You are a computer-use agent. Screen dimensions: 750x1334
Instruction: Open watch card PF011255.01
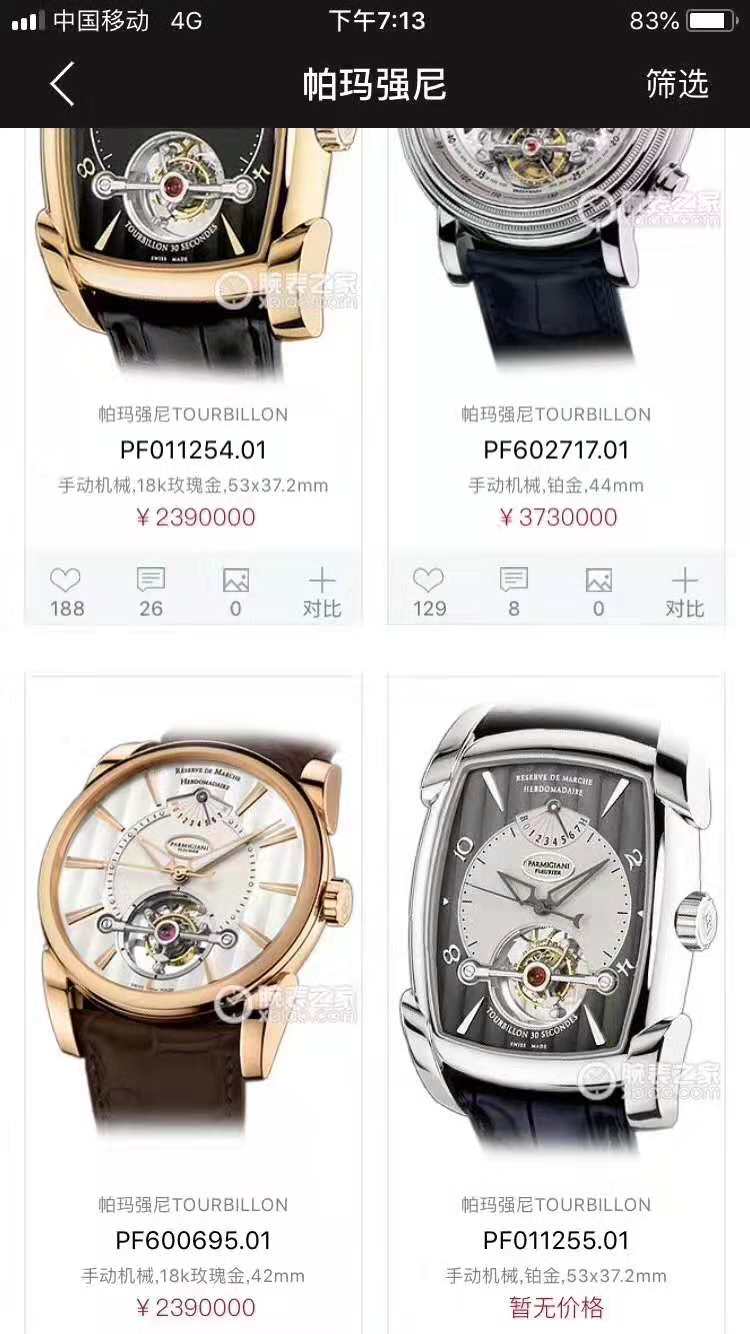coord(556,1240)
